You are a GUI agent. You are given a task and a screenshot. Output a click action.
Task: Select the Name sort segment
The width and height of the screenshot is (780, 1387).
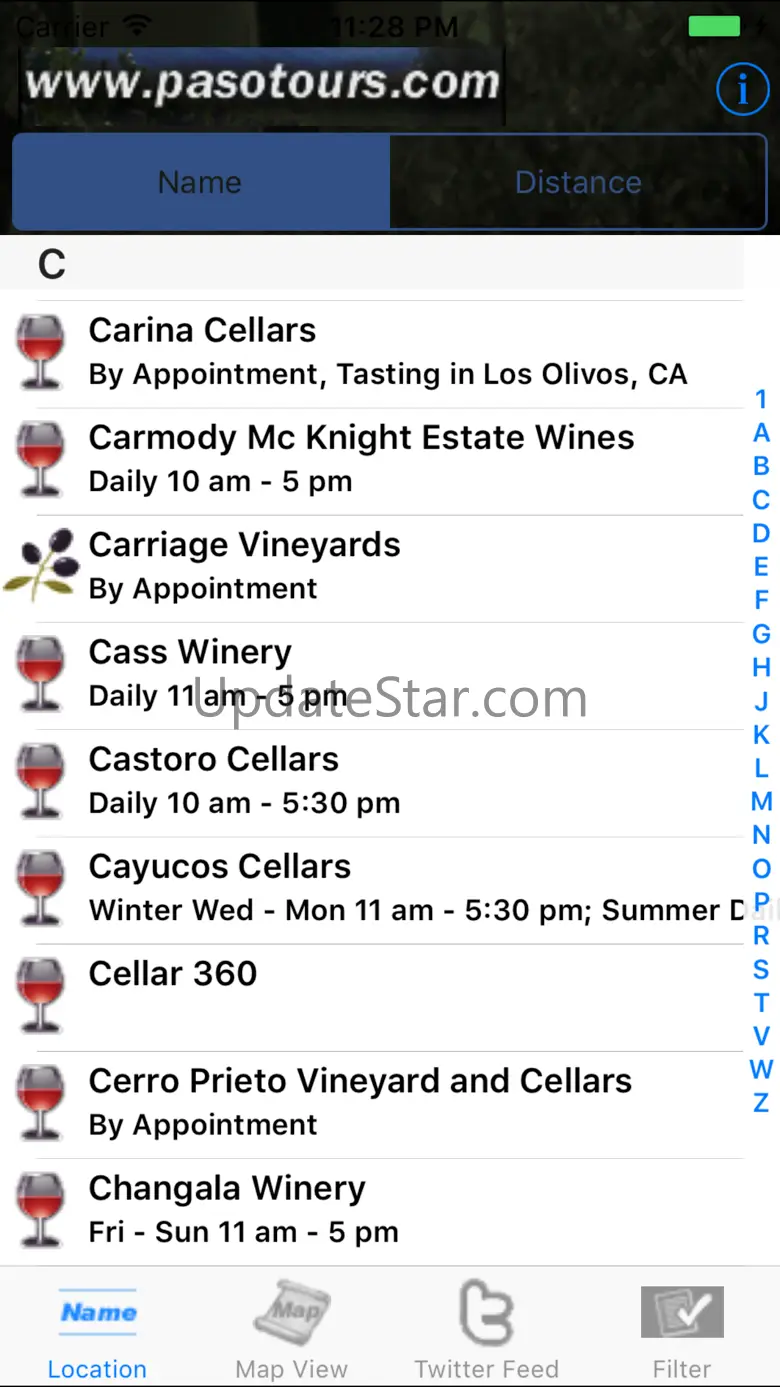(x=200, y=182)
